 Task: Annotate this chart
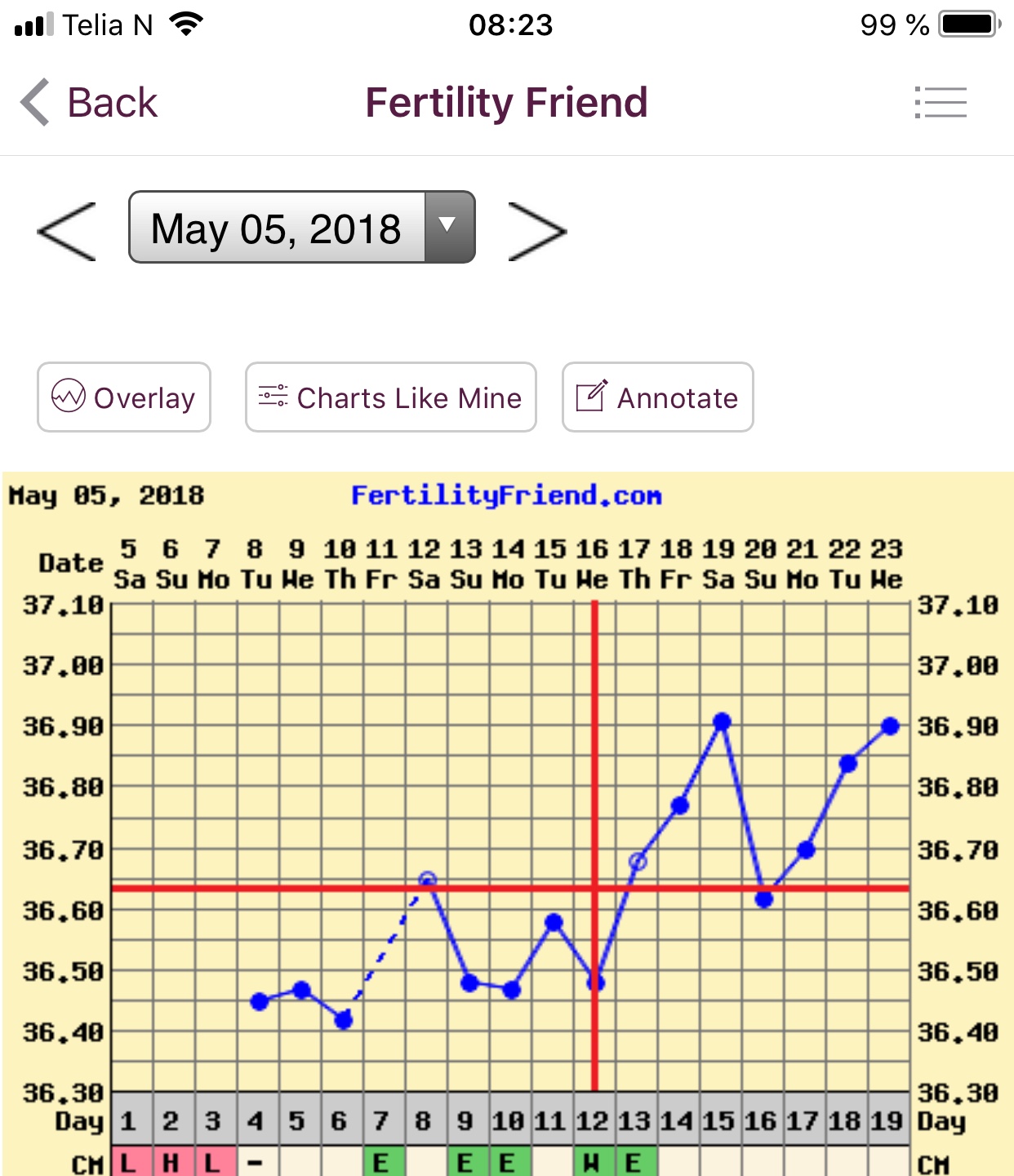tap(657, 397)
